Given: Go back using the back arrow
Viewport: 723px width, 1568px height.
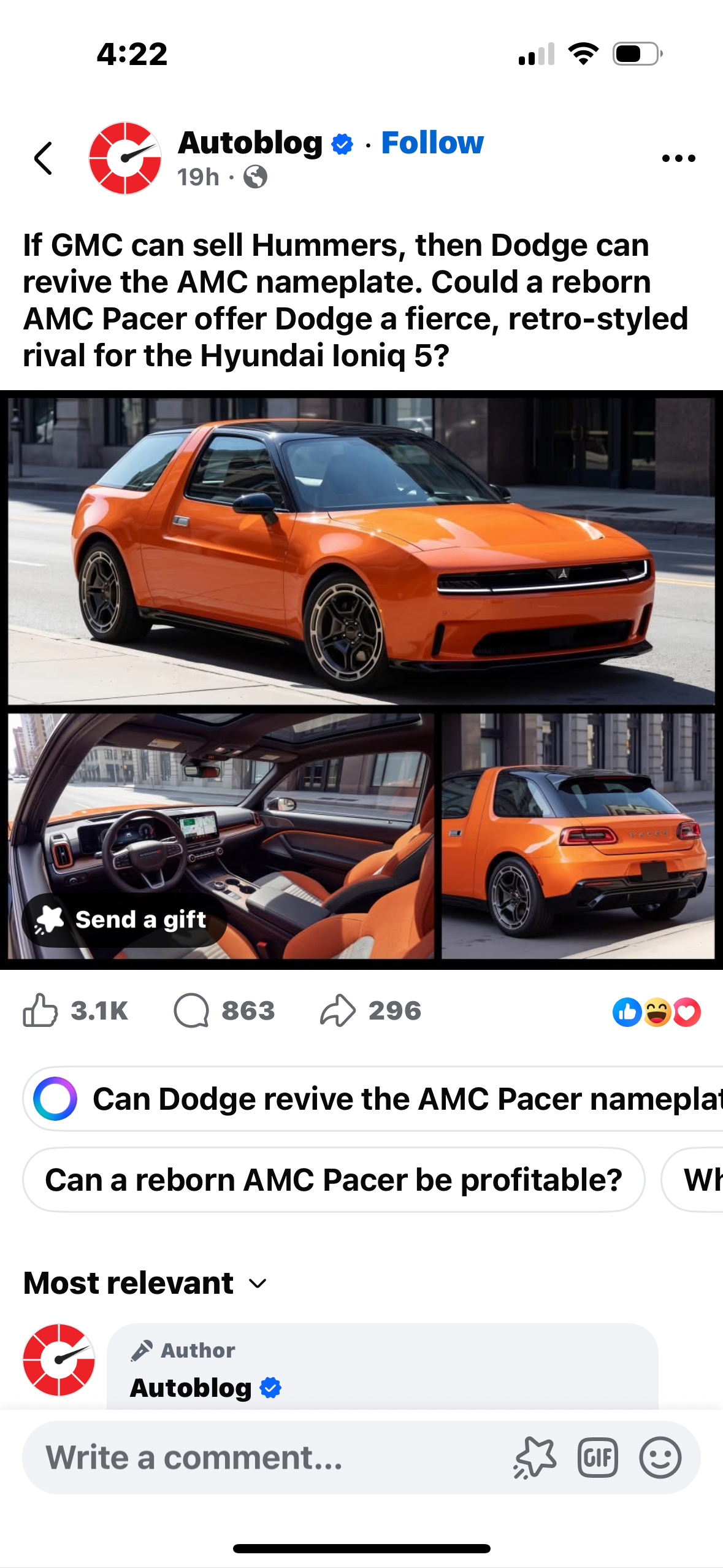Looking at the screenshot, I should point(43,158).
